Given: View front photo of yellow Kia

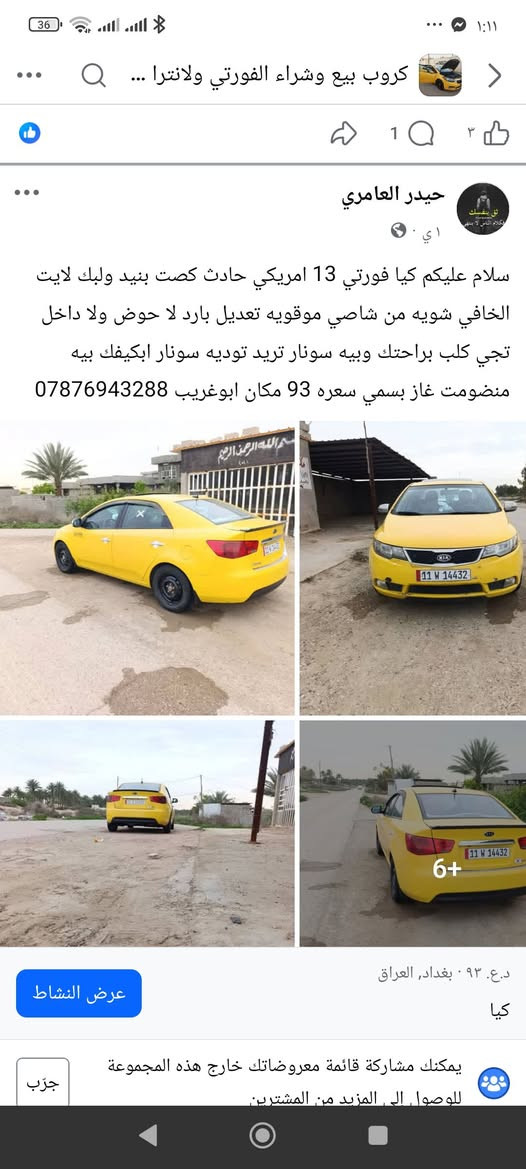Looking at the screenshot, I should (x=413, y=568).
